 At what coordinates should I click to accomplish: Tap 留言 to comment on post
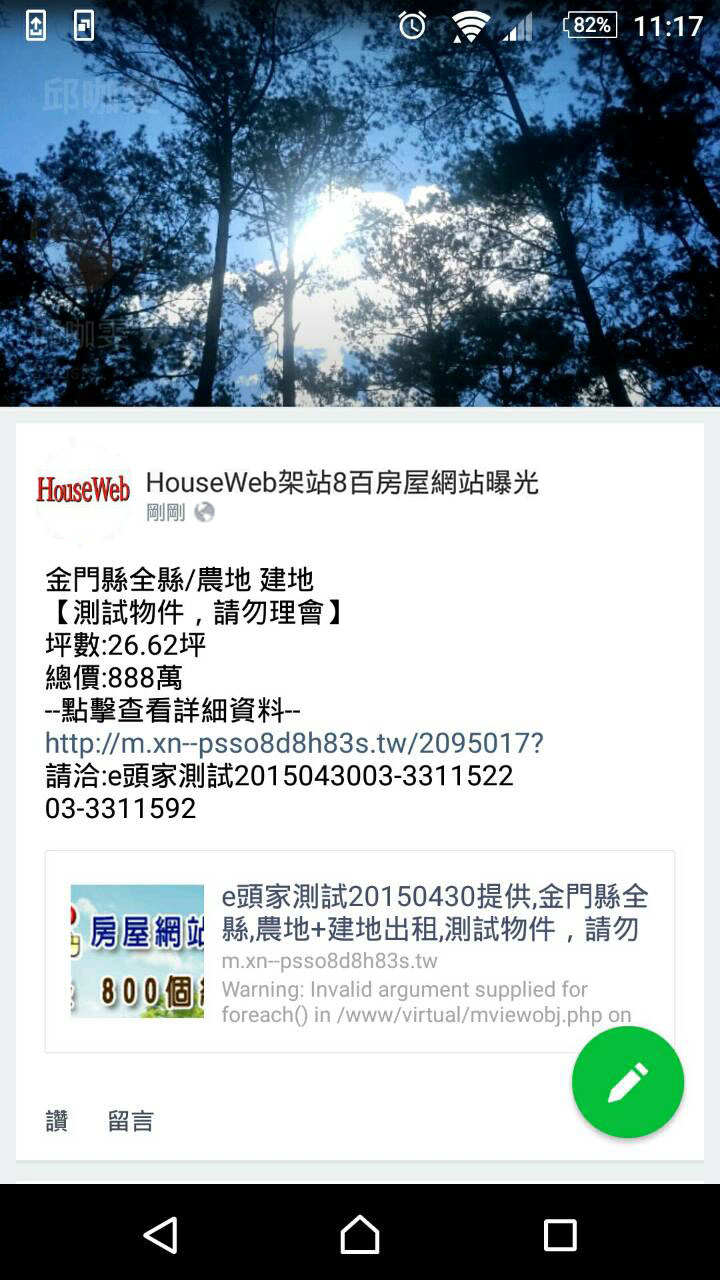130,1121
